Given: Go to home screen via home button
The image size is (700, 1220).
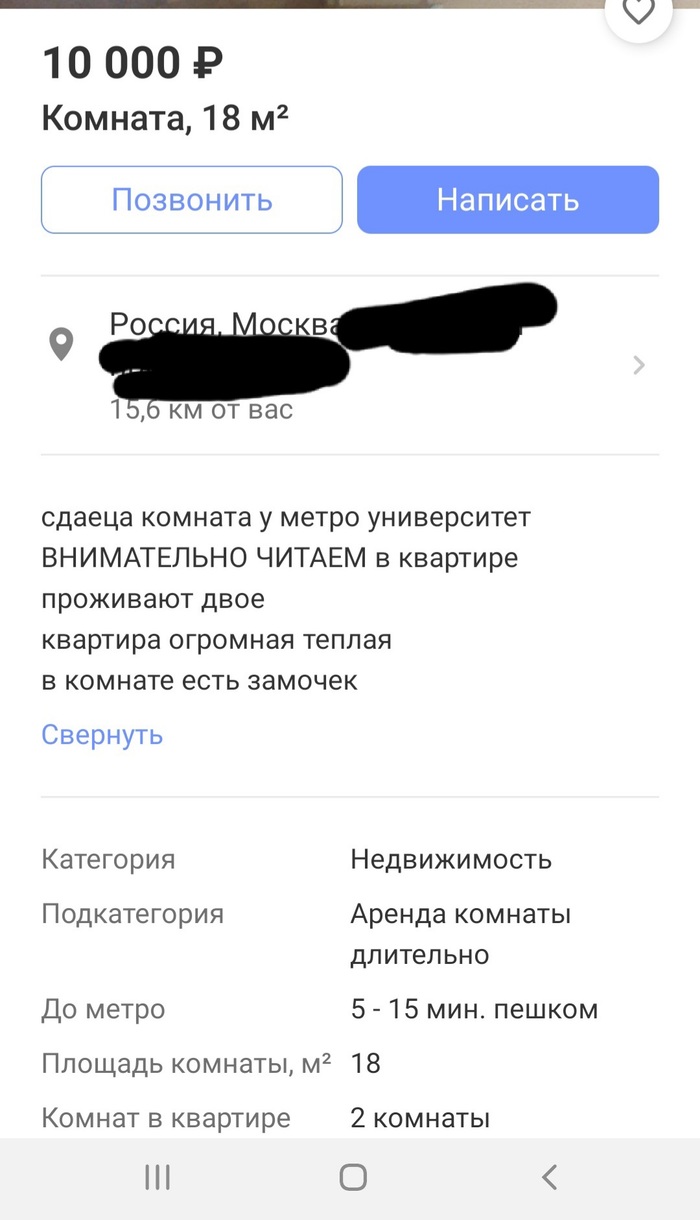Looking at the screenshot, I should click(x=353, y=1177).
